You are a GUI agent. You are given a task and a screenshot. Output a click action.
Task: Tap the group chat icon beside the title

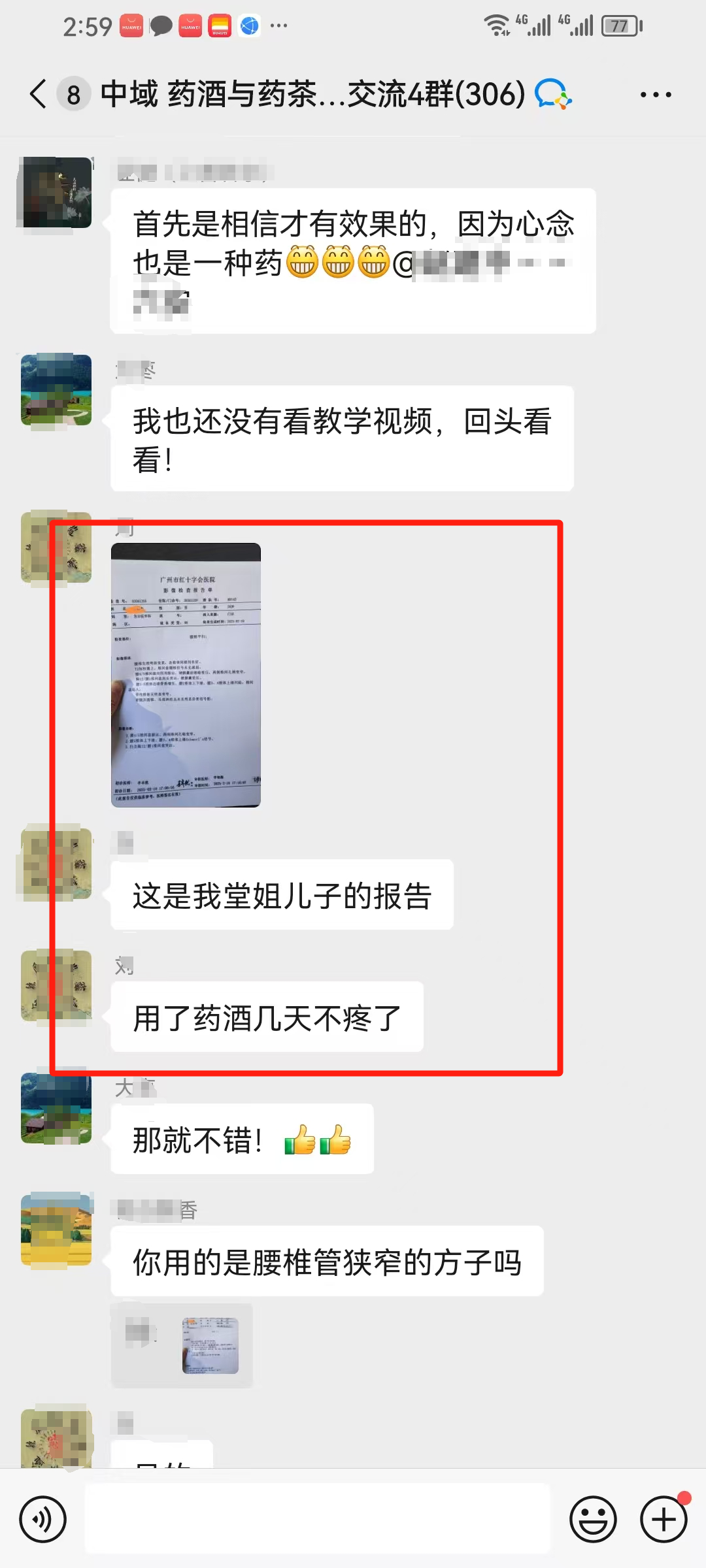pyautogui.click(x=553, y=94)
